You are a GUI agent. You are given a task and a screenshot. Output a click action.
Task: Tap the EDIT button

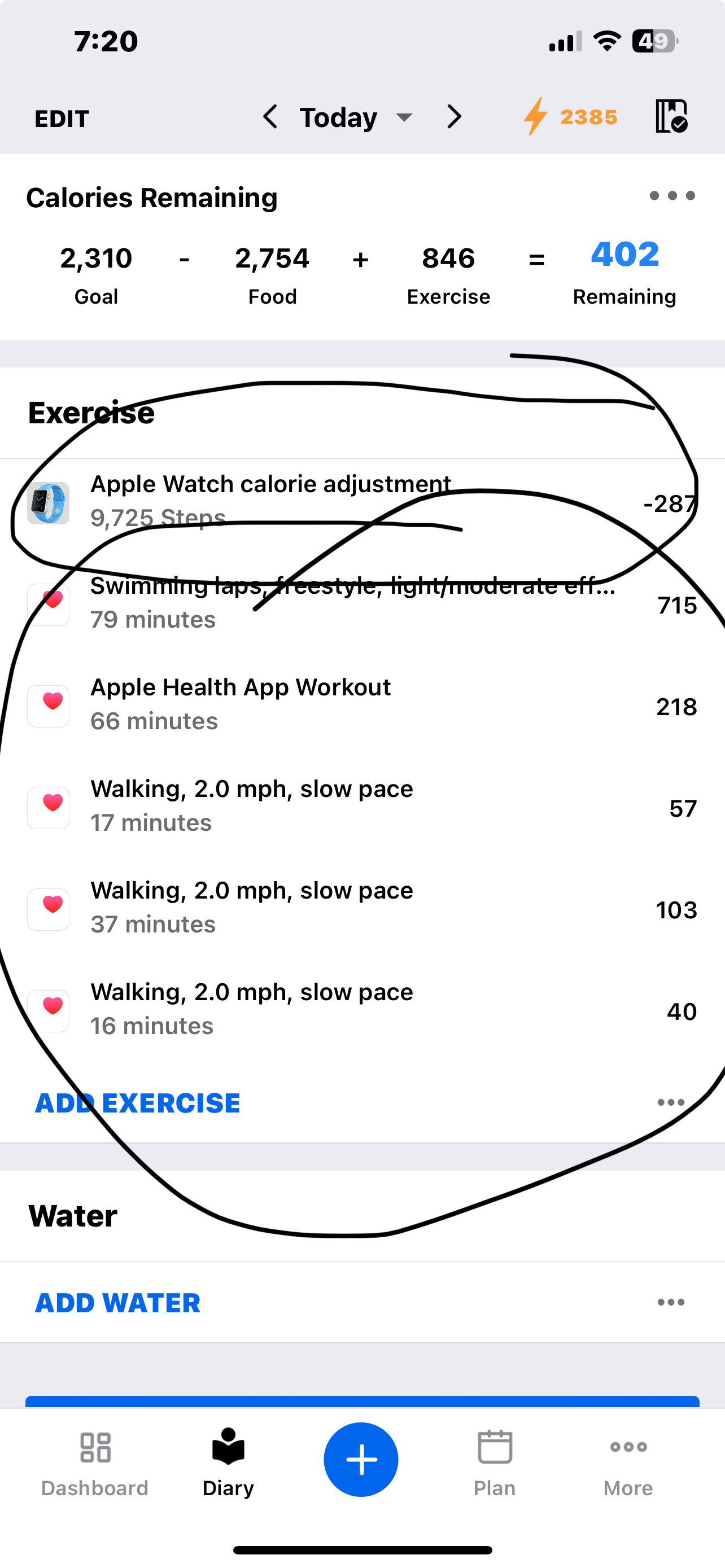point(62,118)
